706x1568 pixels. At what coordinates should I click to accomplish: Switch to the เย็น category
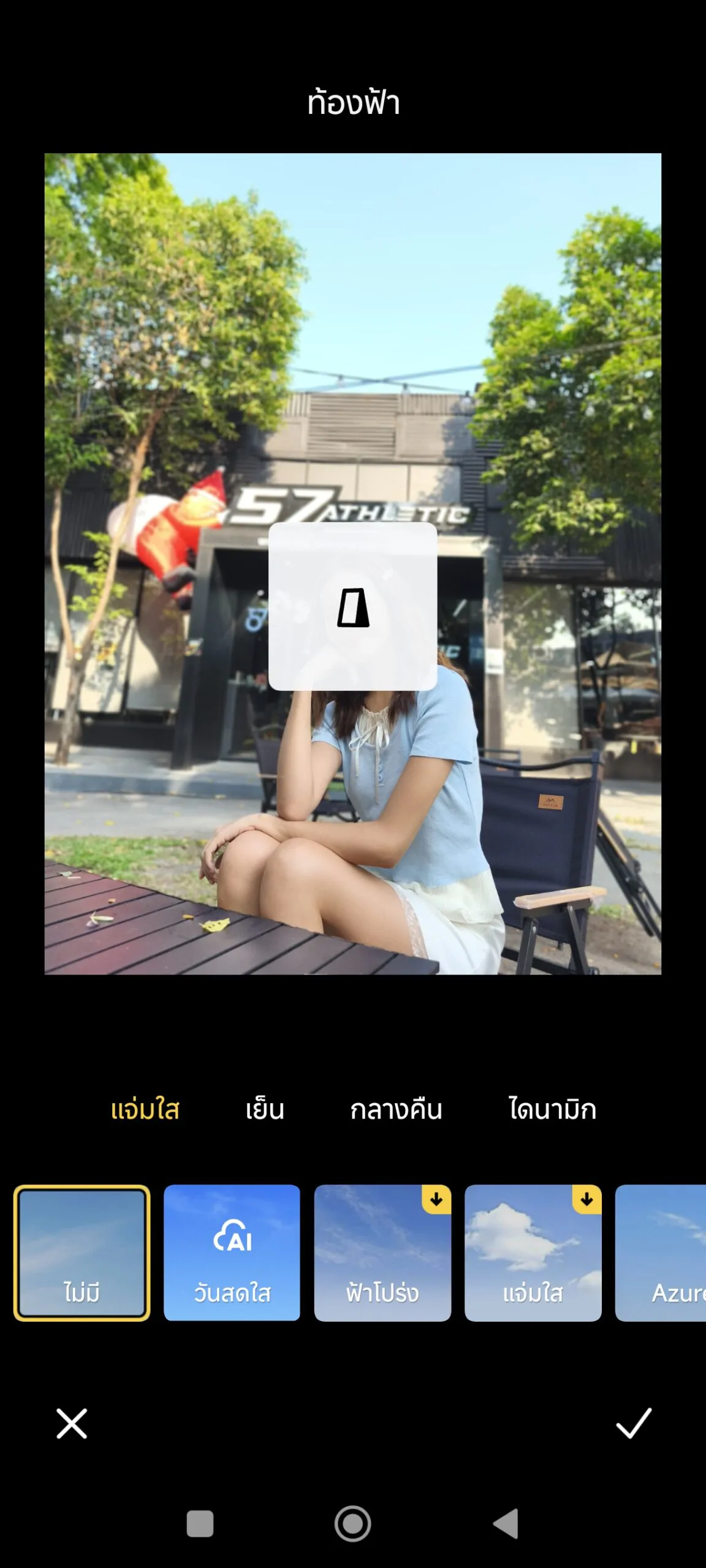click(265, 1109)
